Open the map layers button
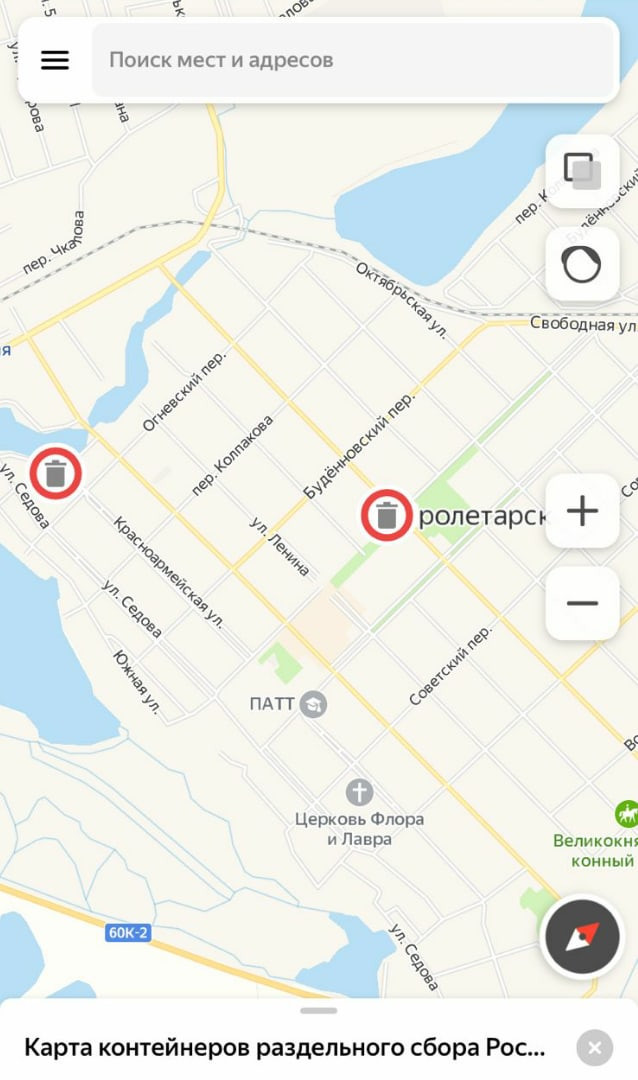Image resolution: width=638 pixels, height=1080 pixels. point(582,171)
